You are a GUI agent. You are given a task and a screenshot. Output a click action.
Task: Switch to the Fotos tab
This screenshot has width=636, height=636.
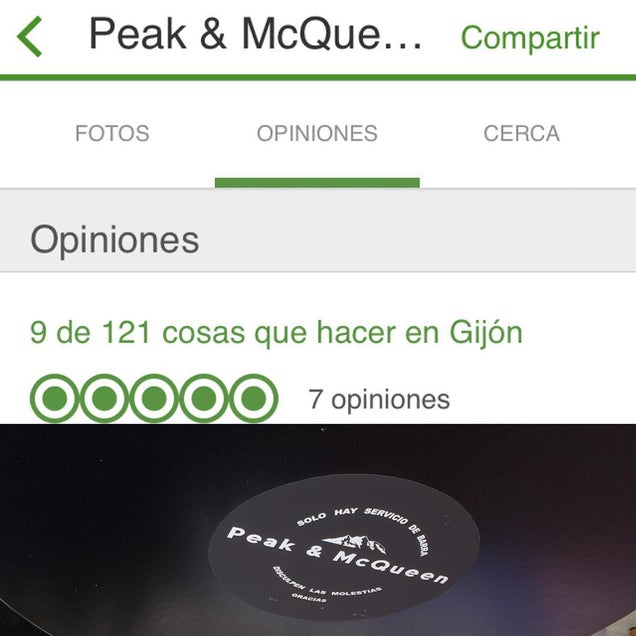[x=112, y=134]
